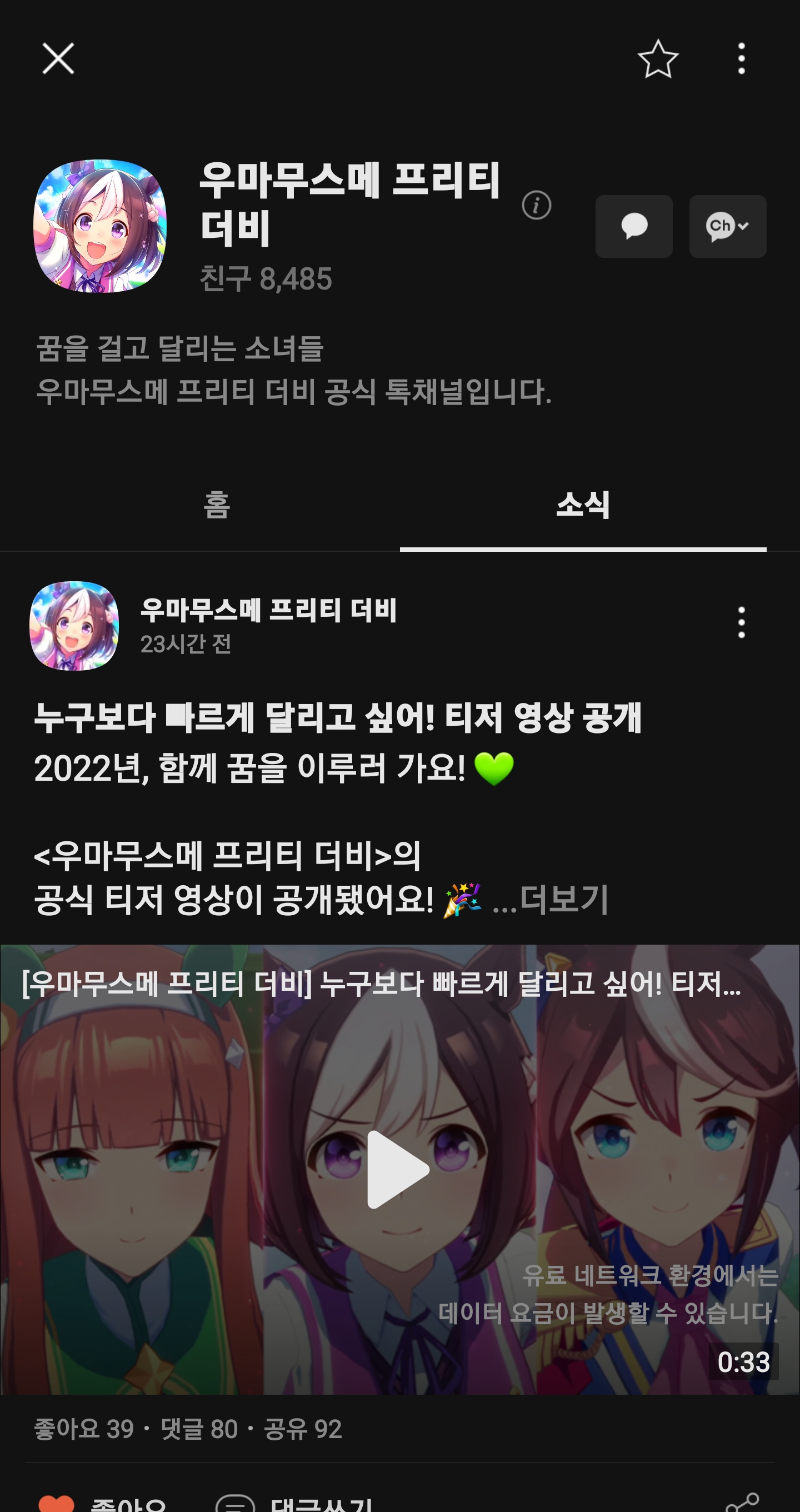The image size is (800, 1512).
Task: Like the teaser post with 좋아요
Action: coord(103,1503)
